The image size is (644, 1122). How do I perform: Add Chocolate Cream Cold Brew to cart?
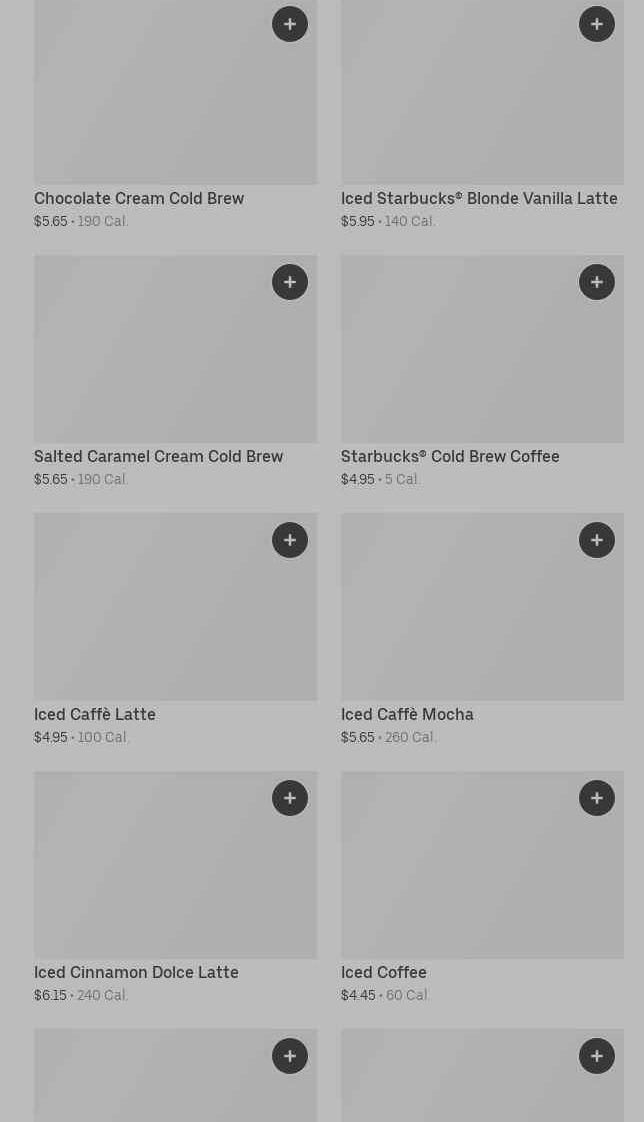pyautogui.click(x=290, y=24)
